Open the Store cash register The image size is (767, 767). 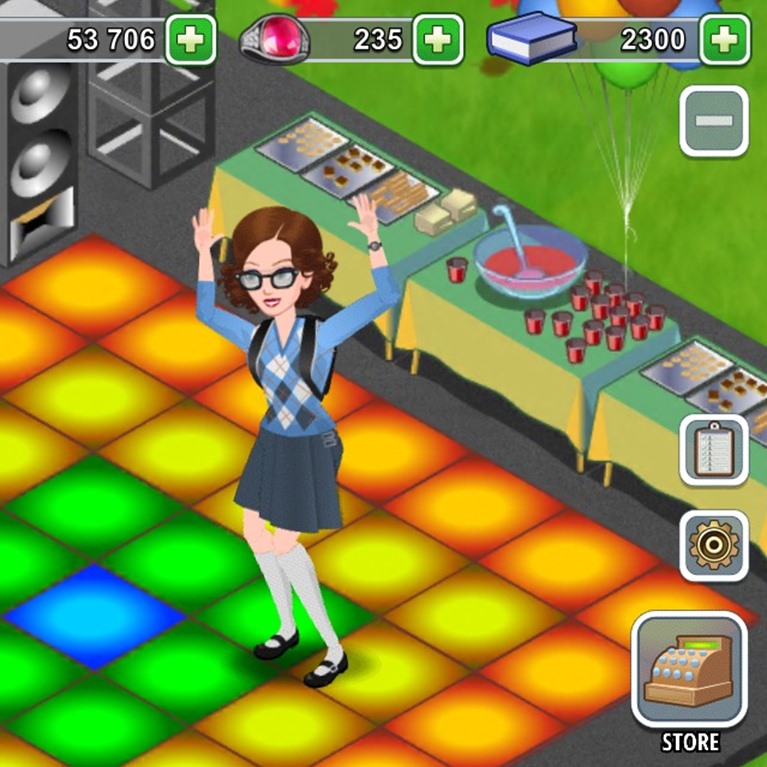(x=689, y=670)
